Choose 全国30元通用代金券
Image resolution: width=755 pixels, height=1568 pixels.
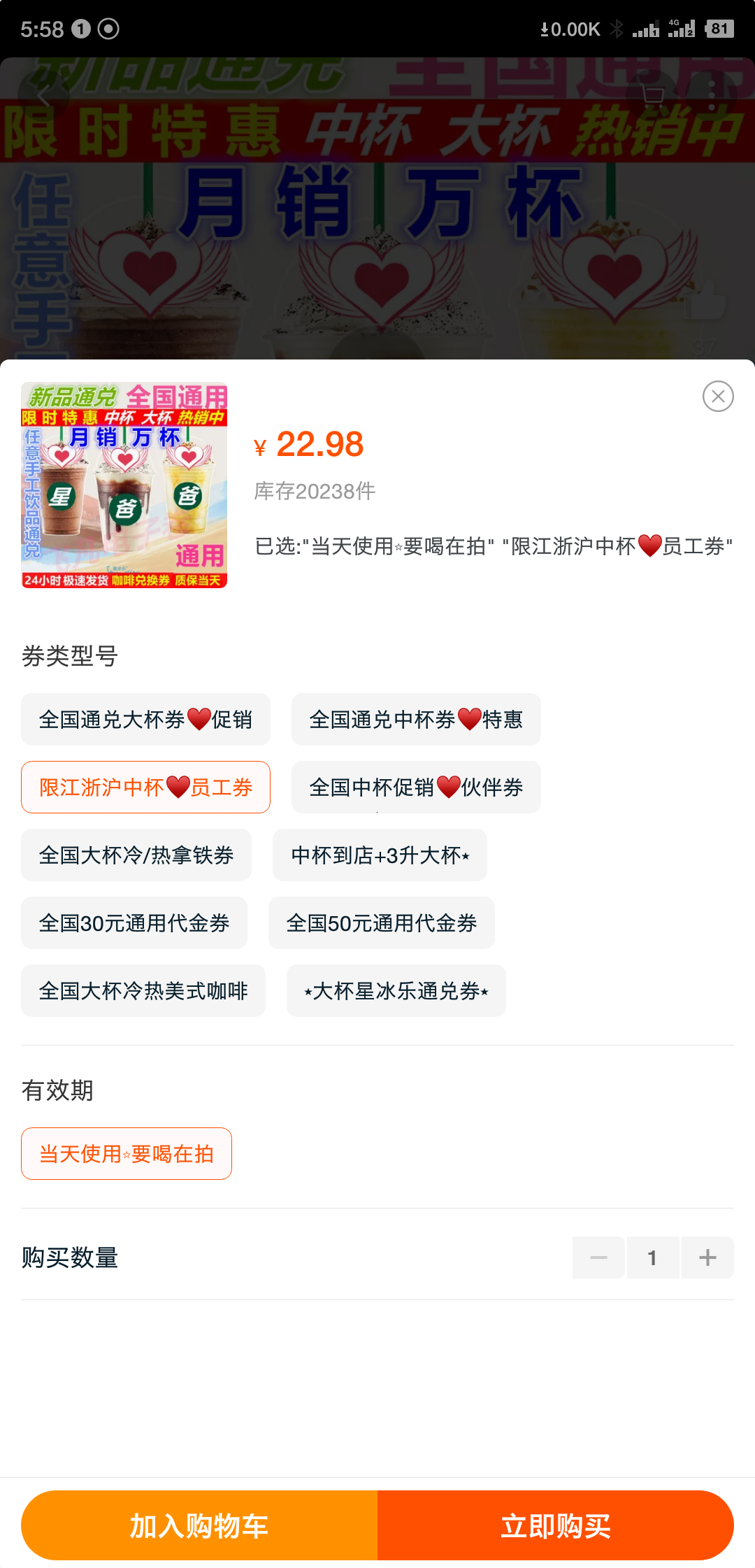click(134, 922)
